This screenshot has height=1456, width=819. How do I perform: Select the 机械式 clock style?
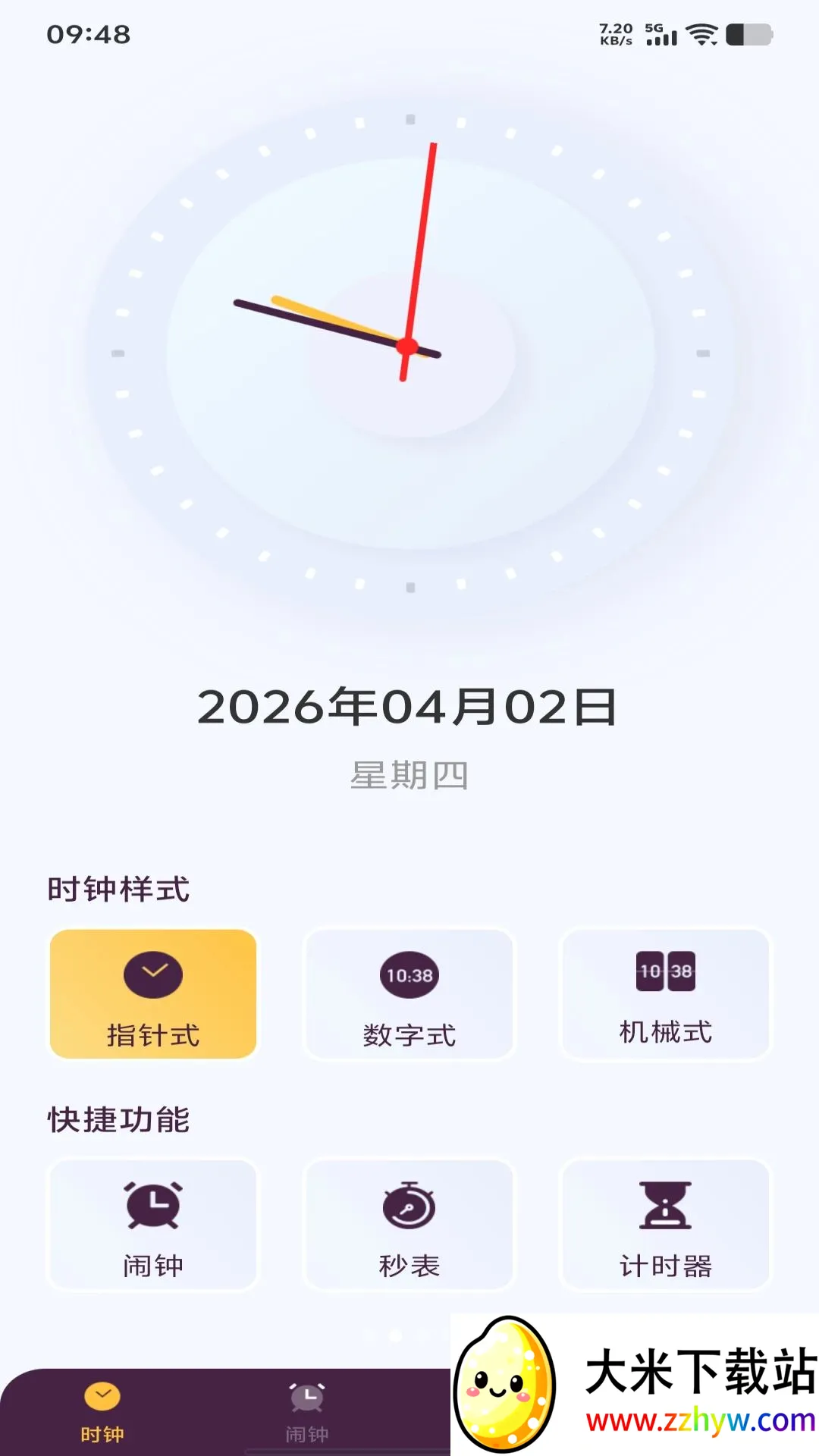[x=664, y=993]
